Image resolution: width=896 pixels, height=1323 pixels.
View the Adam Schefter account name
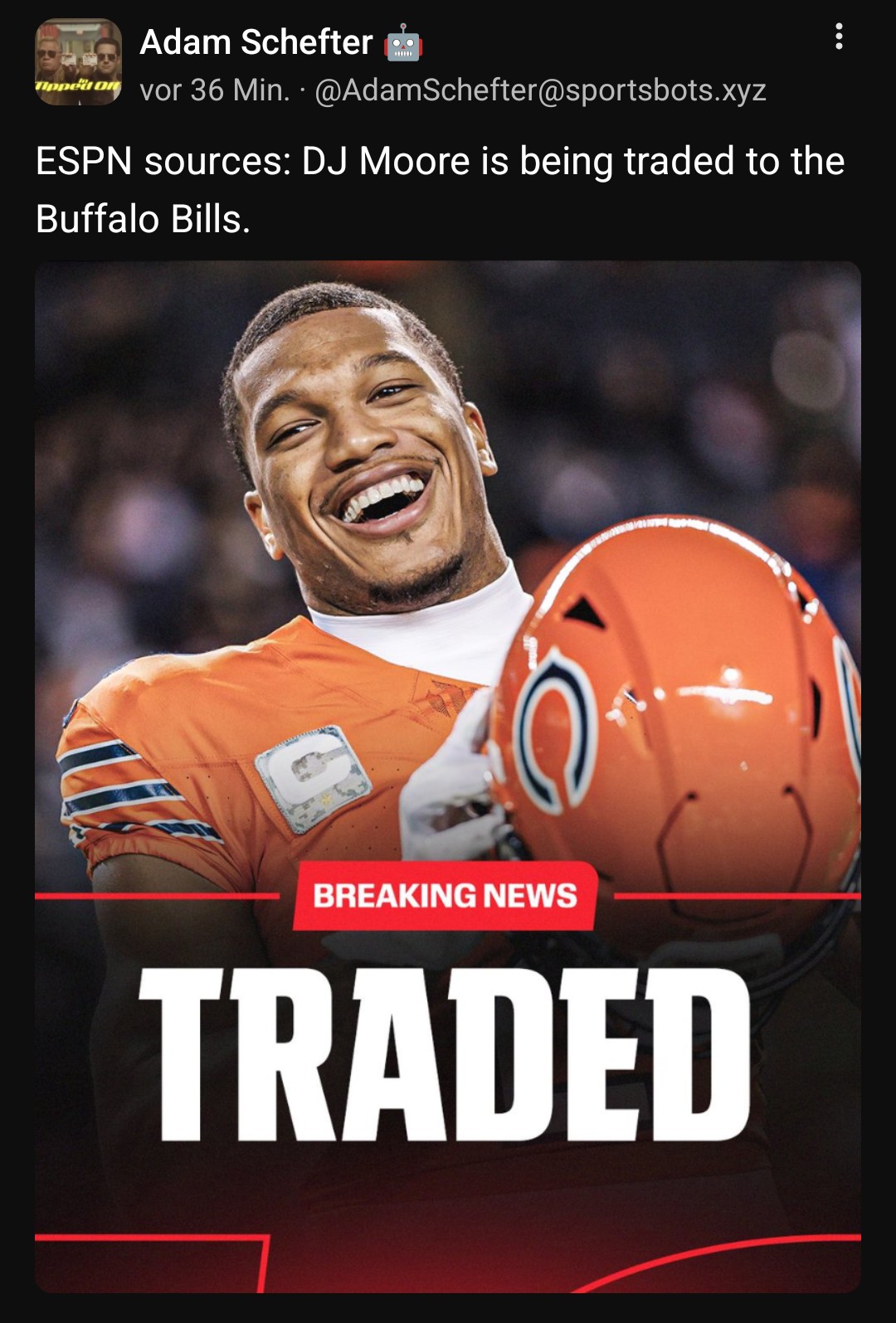pyautogui.click(x=256, y=41)
